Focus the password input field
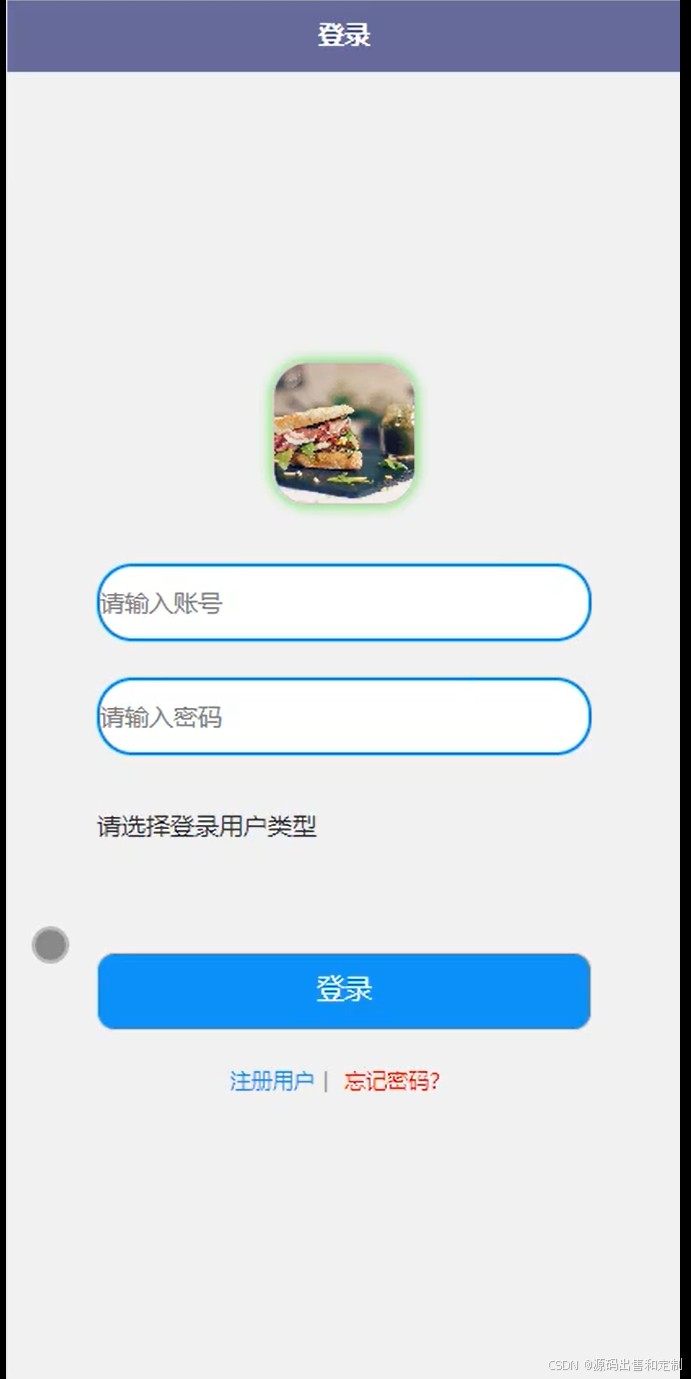The width and height of the screenshot is (691, 1379). coord(344,717)
